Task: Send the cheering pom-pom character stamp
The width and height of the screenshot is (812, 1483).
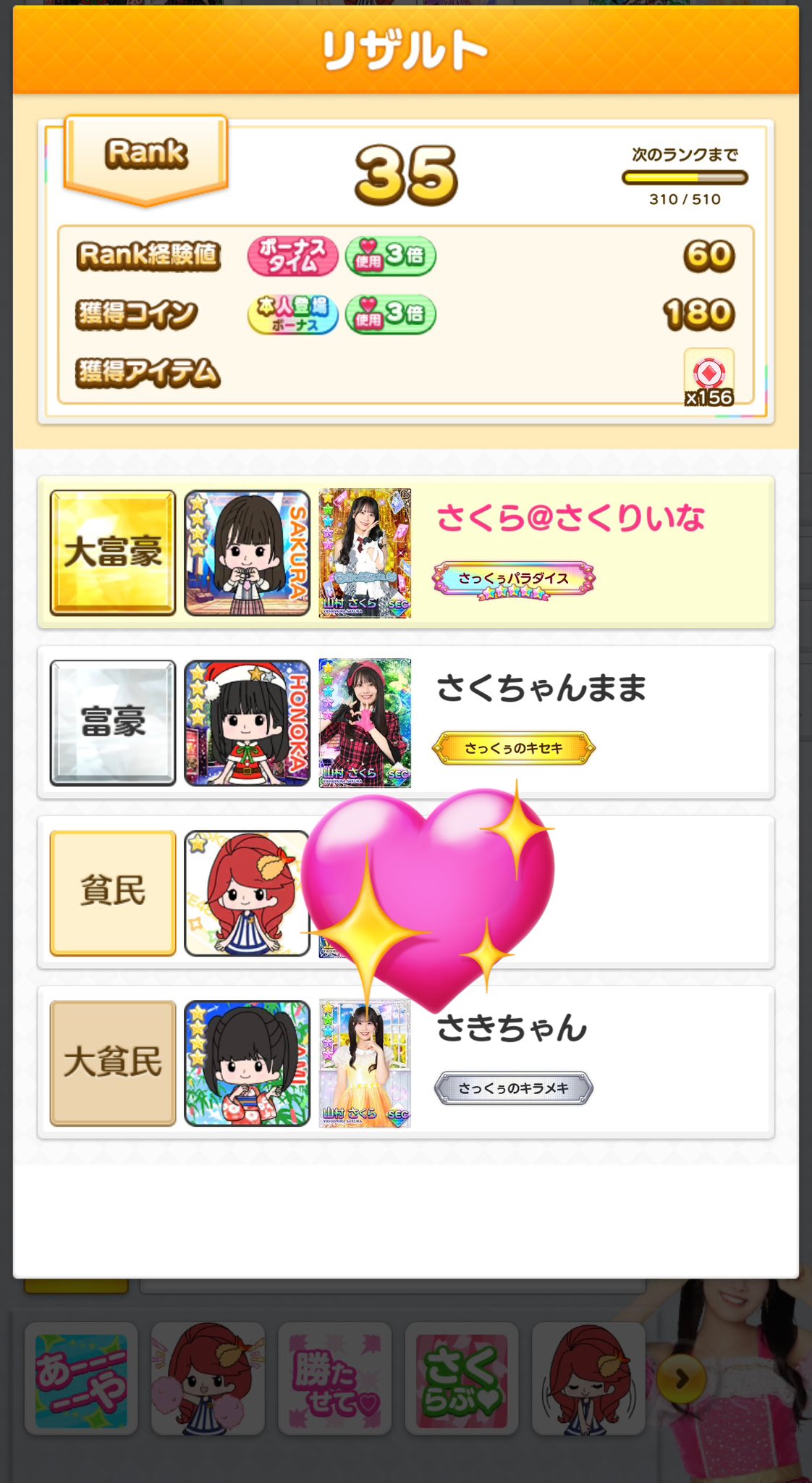Action: (208, 1379)
